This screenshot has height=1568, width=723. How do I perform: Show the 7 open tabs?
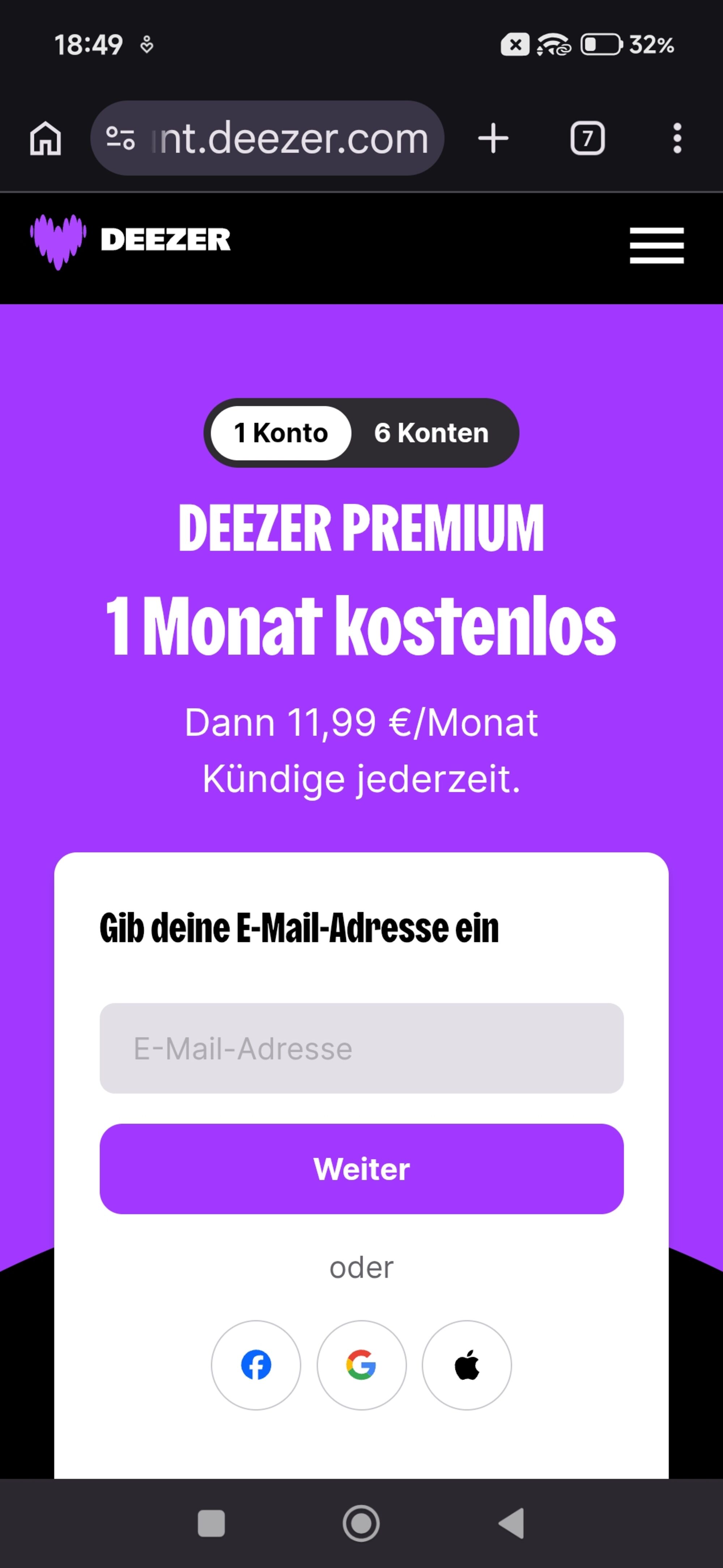(587, 138)
